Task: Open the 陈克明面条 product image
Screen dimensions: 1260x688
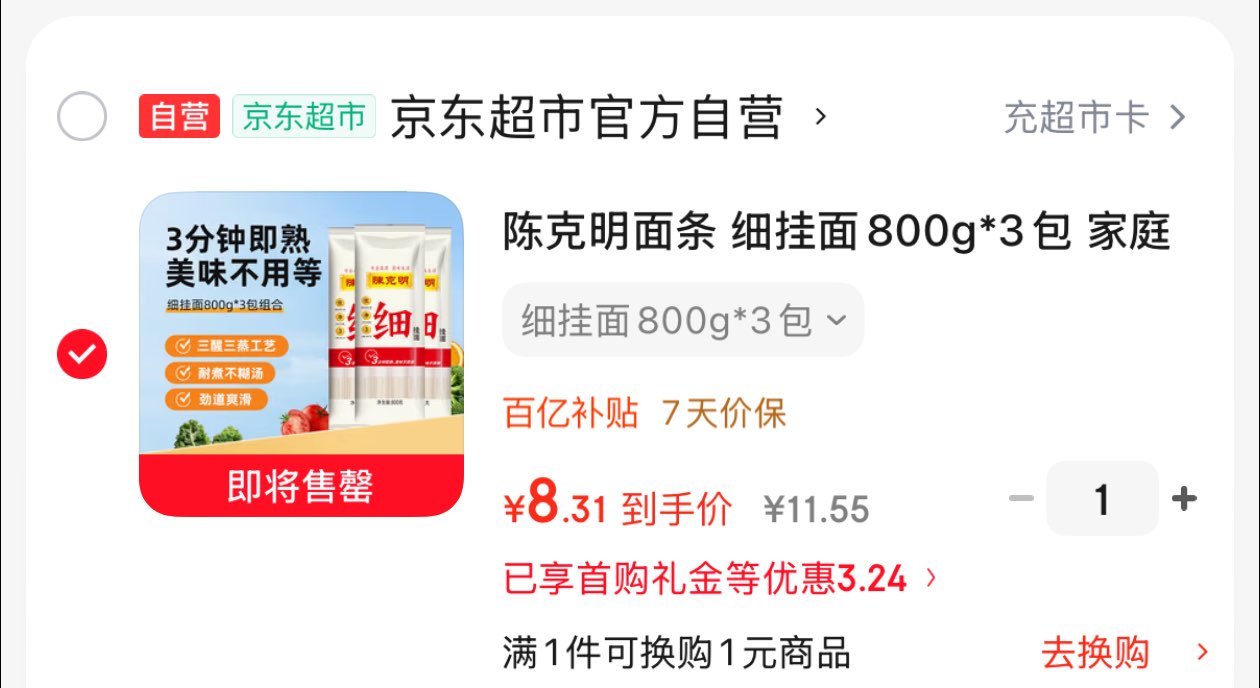Action: click(301, 354)
